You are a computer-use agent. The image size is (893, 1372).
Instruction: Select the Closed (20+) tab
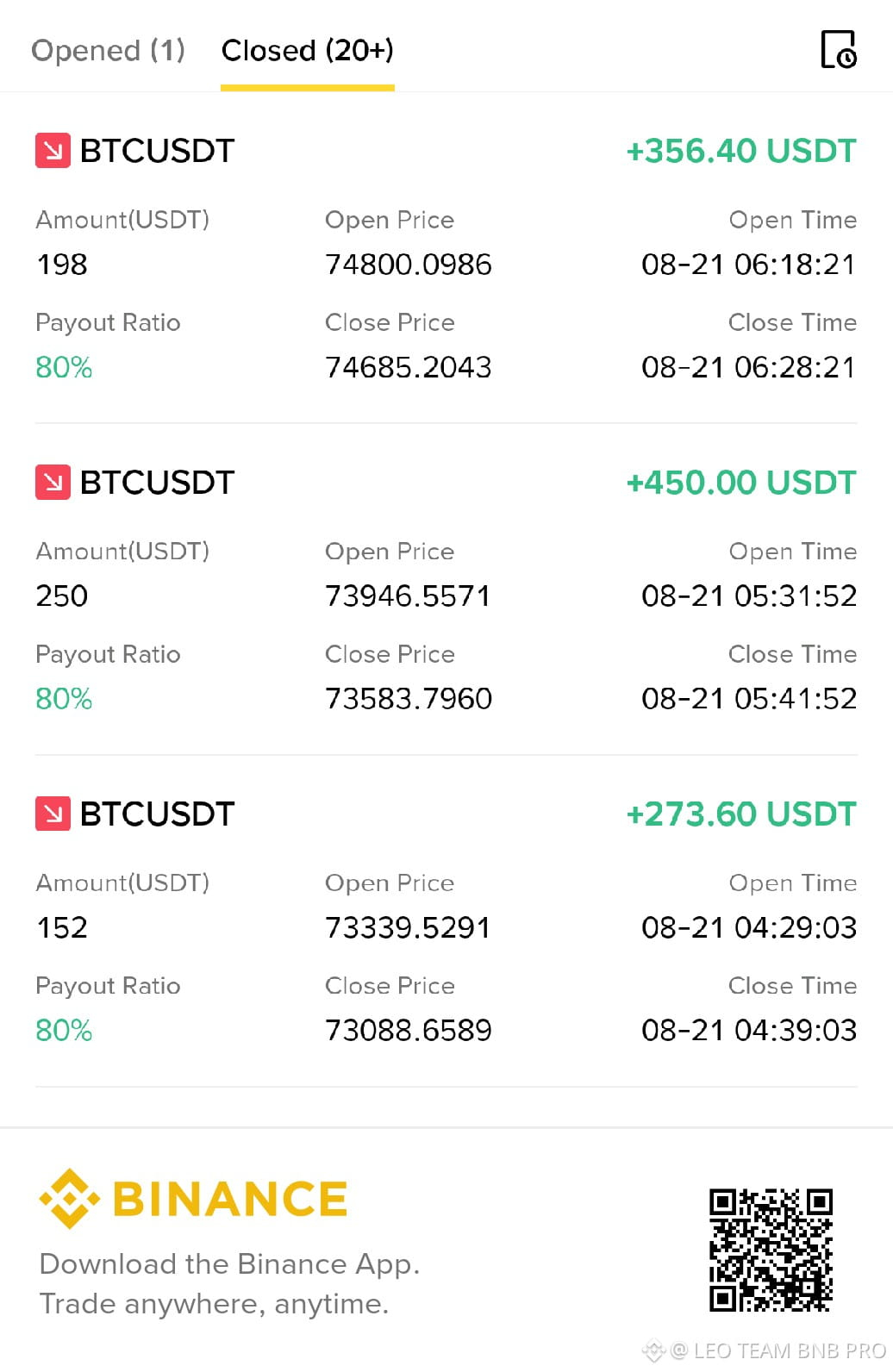(308, 50)
